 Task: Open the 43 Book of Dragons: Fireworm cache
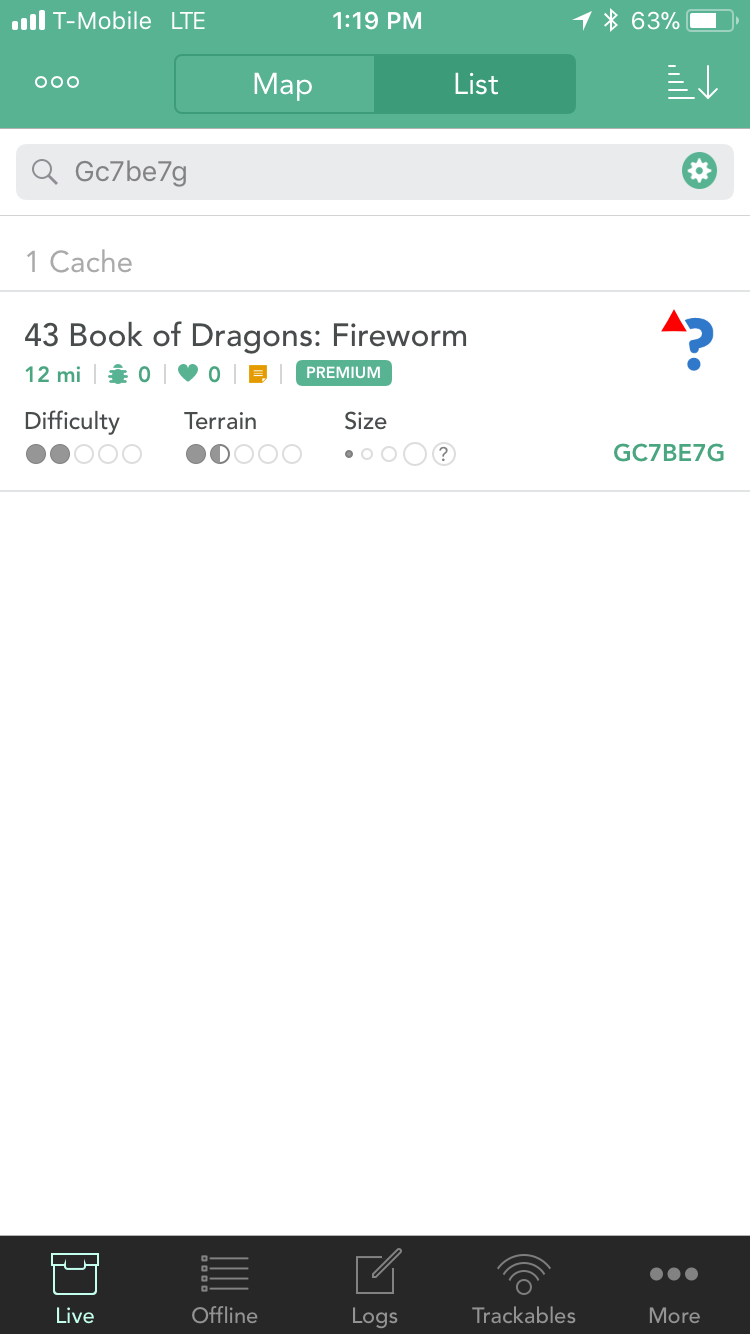[x=375, y=391]
